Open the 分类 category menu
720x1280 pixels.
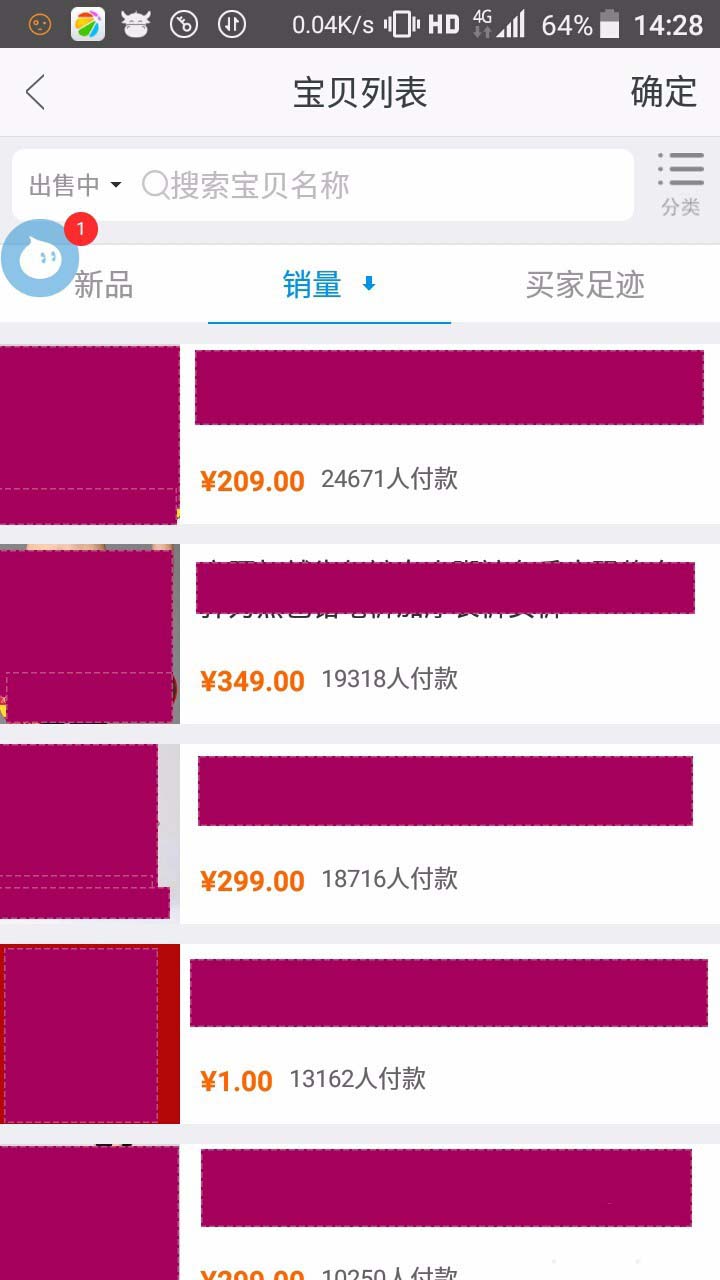click(x=681, y=183)
